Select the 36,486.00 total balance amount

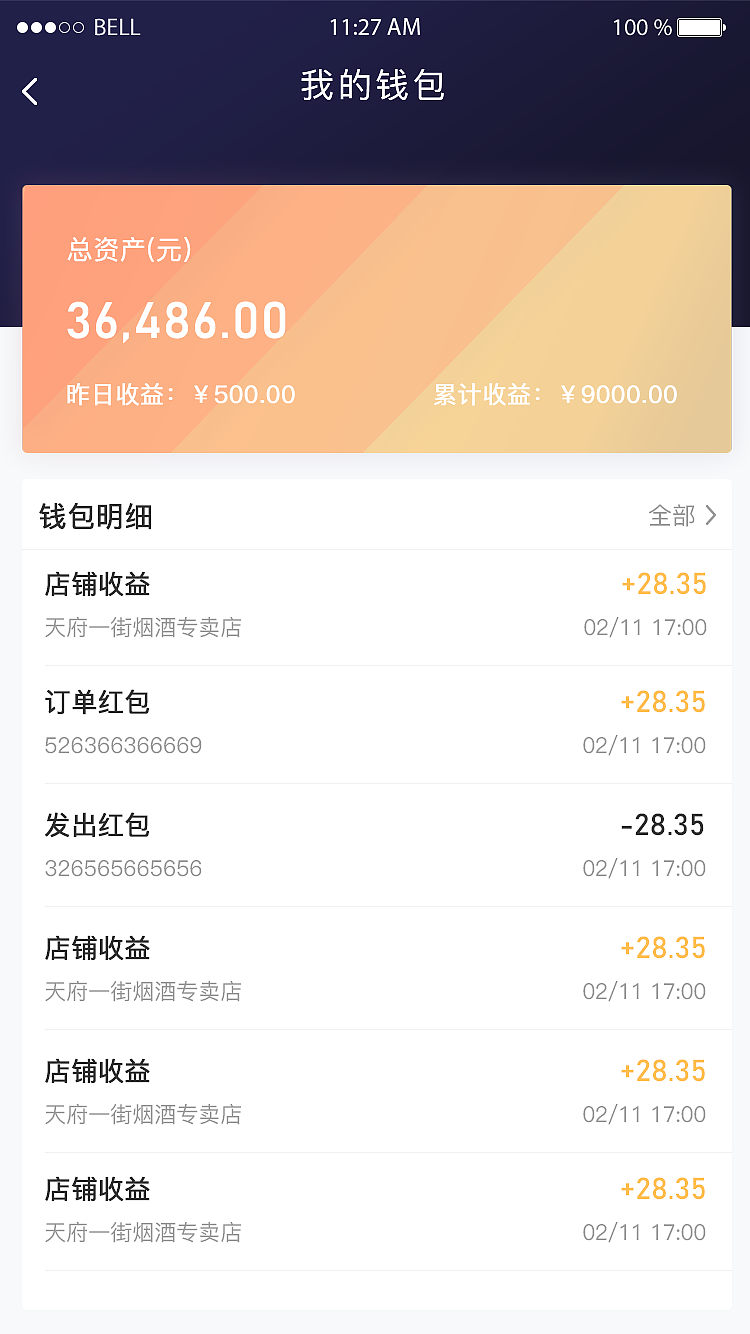click(176, 321)
